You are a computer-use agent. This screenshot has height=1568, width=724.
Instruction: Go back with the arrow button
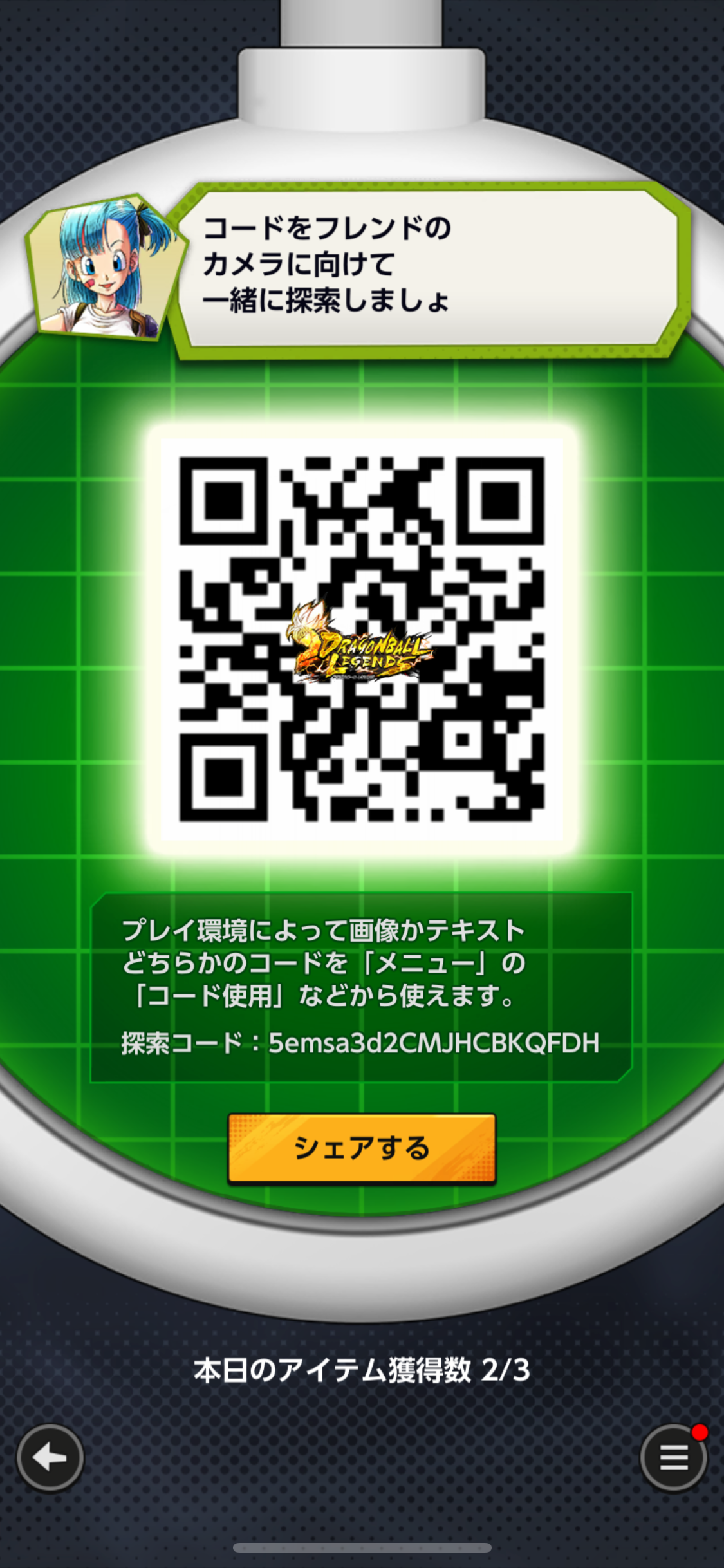pos(50,1457)
